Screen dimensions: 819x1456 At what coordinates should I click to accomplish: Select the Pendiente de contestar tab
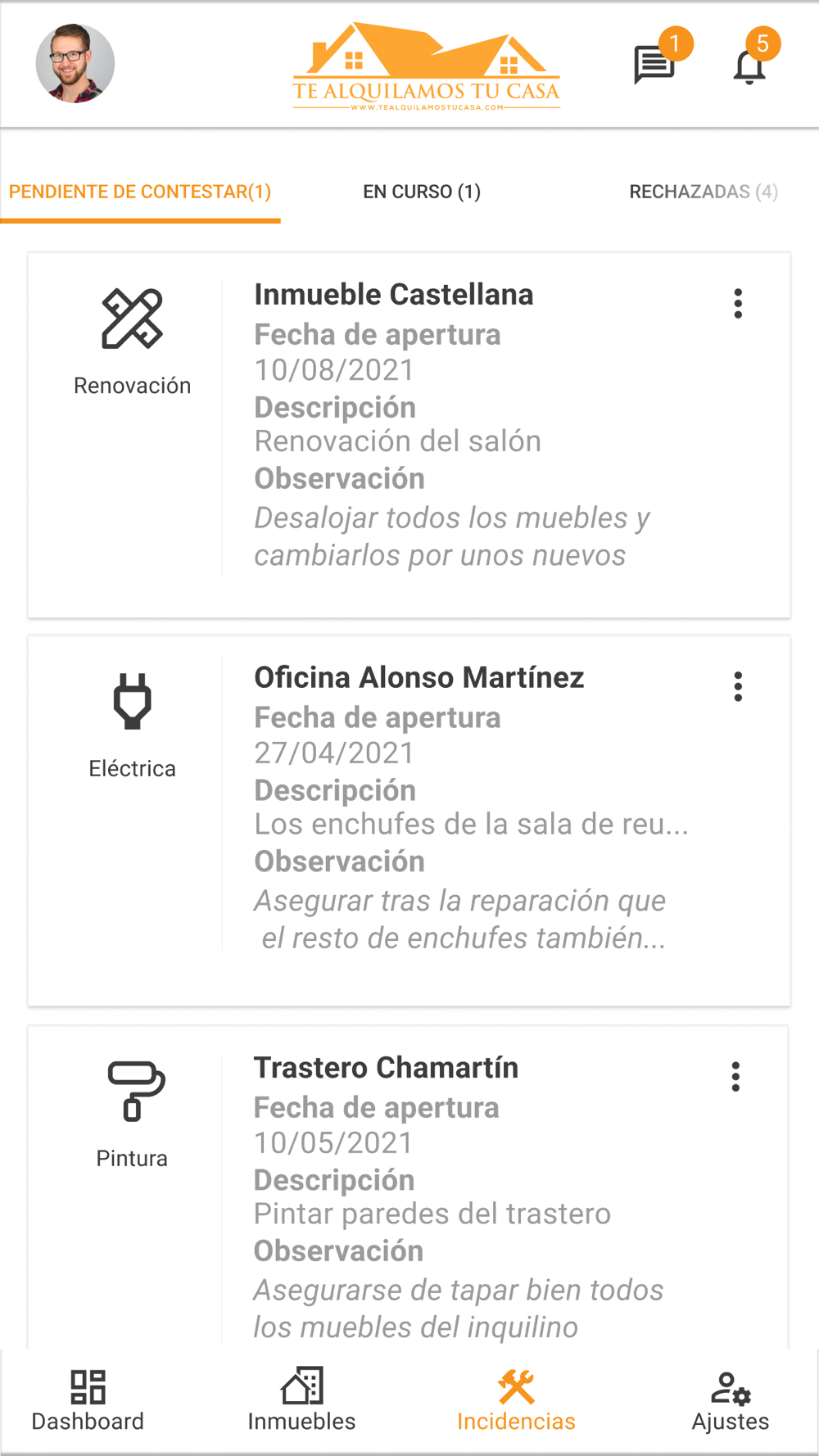coord(140,192)
